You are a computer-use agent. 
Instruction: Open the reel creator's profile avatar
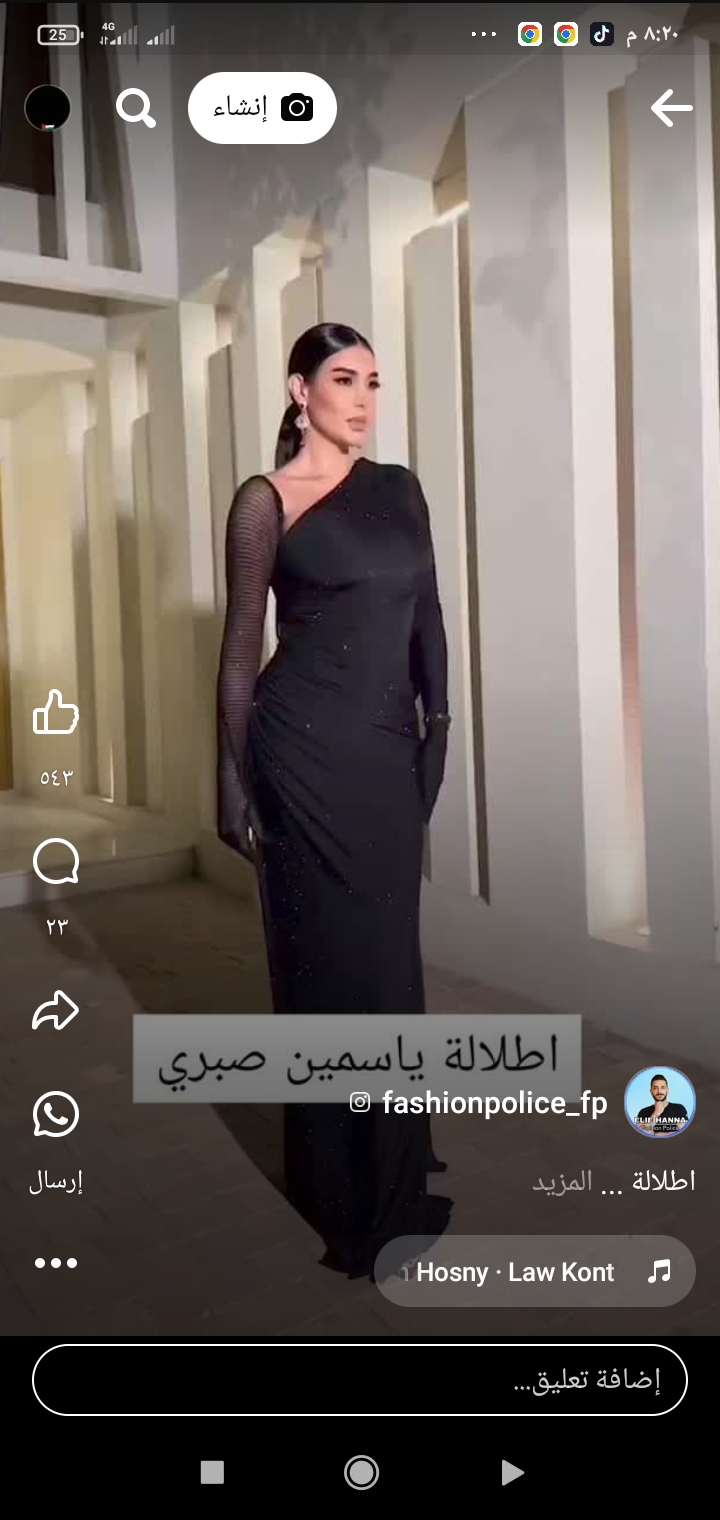click(660, 1102)
